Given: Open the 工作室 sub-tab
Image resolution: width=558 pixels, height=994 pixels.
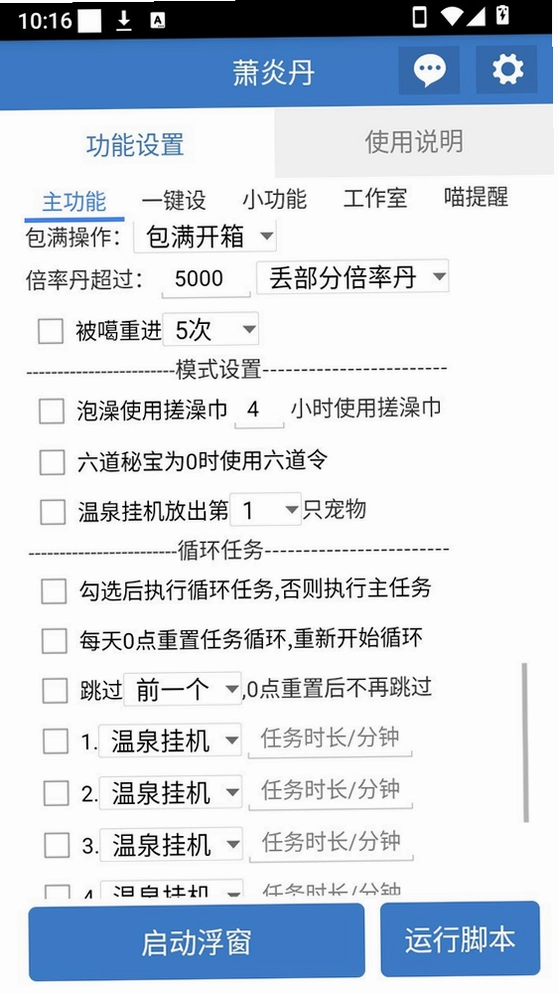Looking at the screenshot, I should click(x=375, y=198).
